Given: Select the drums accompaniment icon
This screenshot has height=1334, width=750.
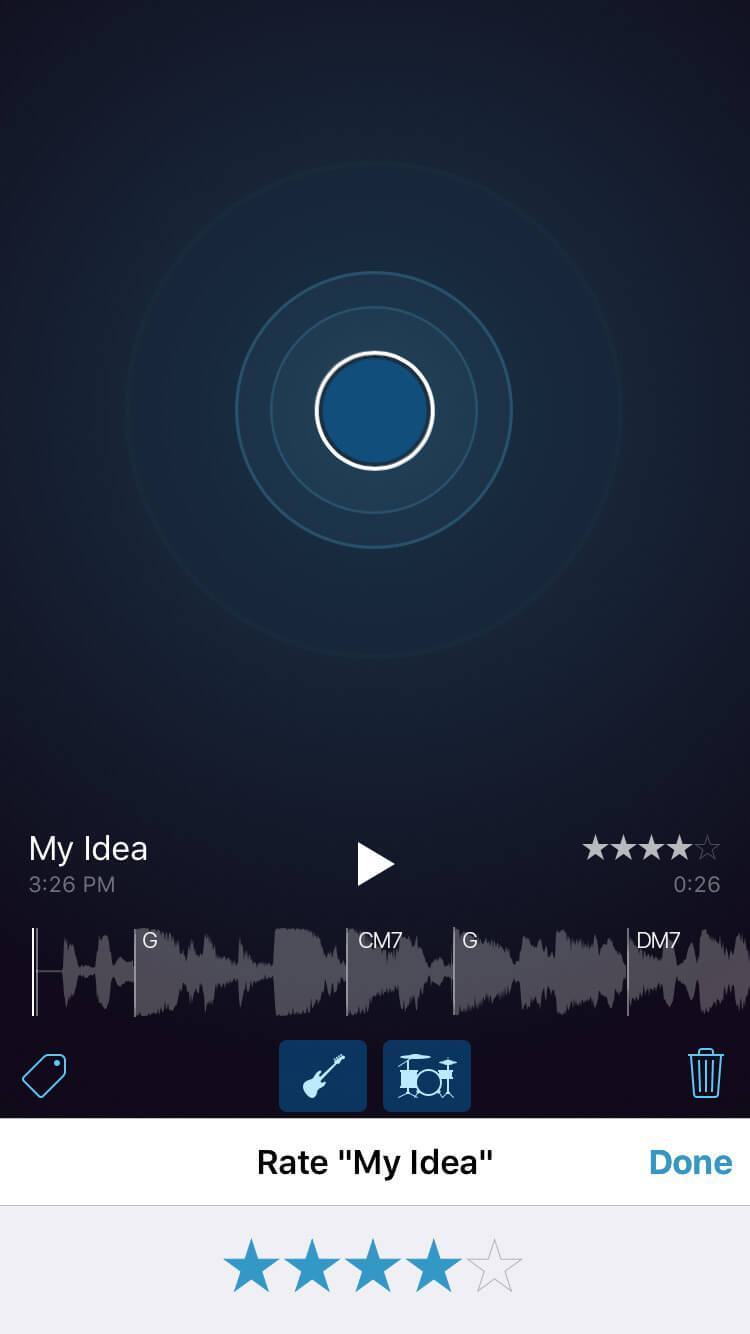Looking at the screenshot, I should pyautogui.click(x=427, y=1076).
